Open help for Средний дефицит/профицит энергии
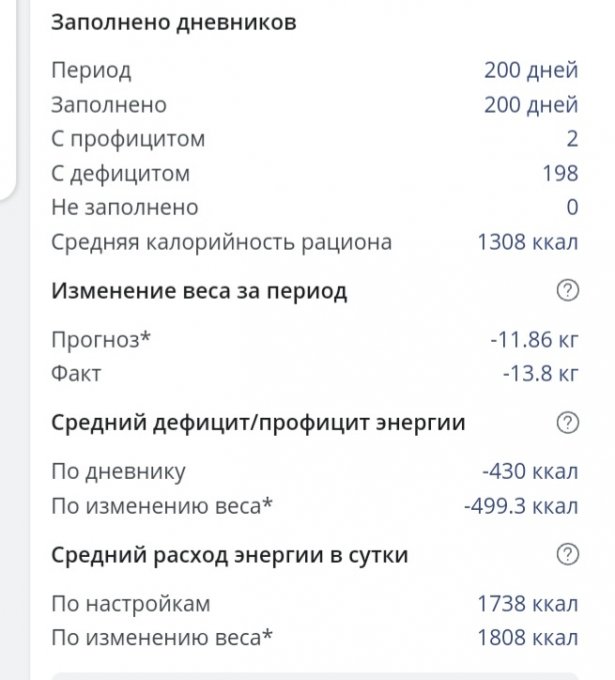Image resolution: width=615 pixels, height=680 pixels. (567, 422)
